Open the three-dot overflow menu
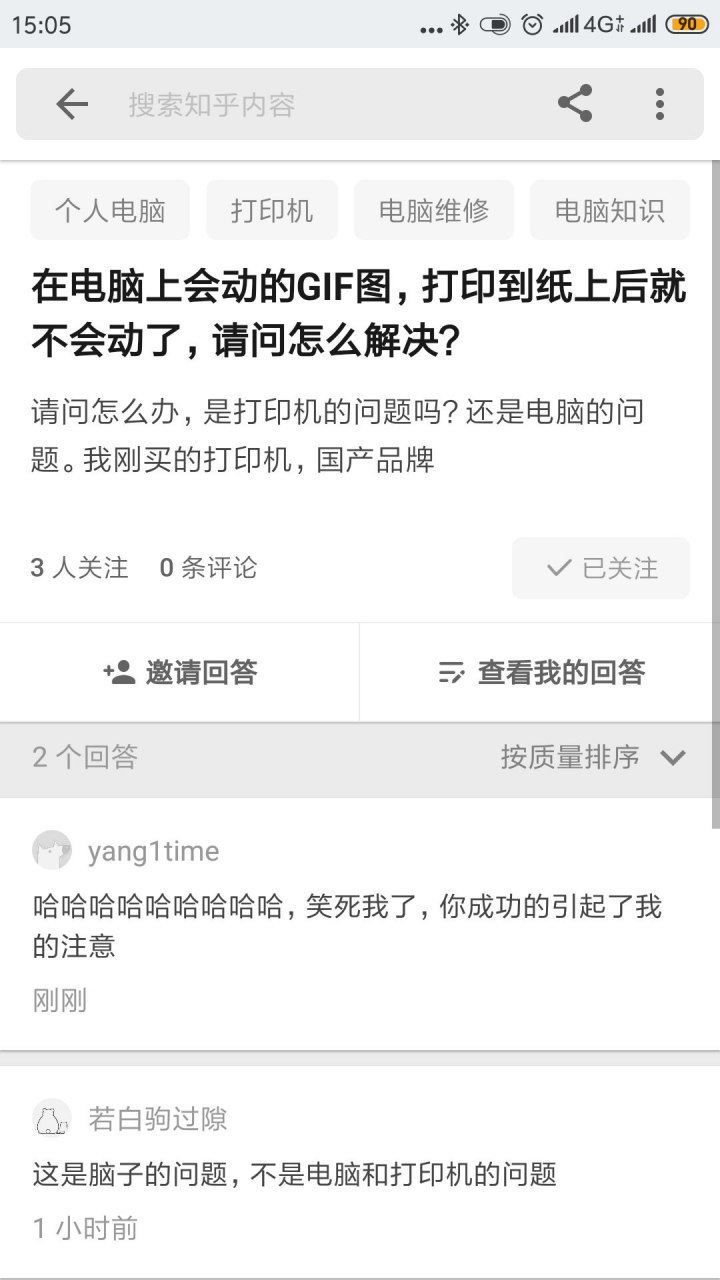Screen dimensions: 720x1280 (659, 104)
